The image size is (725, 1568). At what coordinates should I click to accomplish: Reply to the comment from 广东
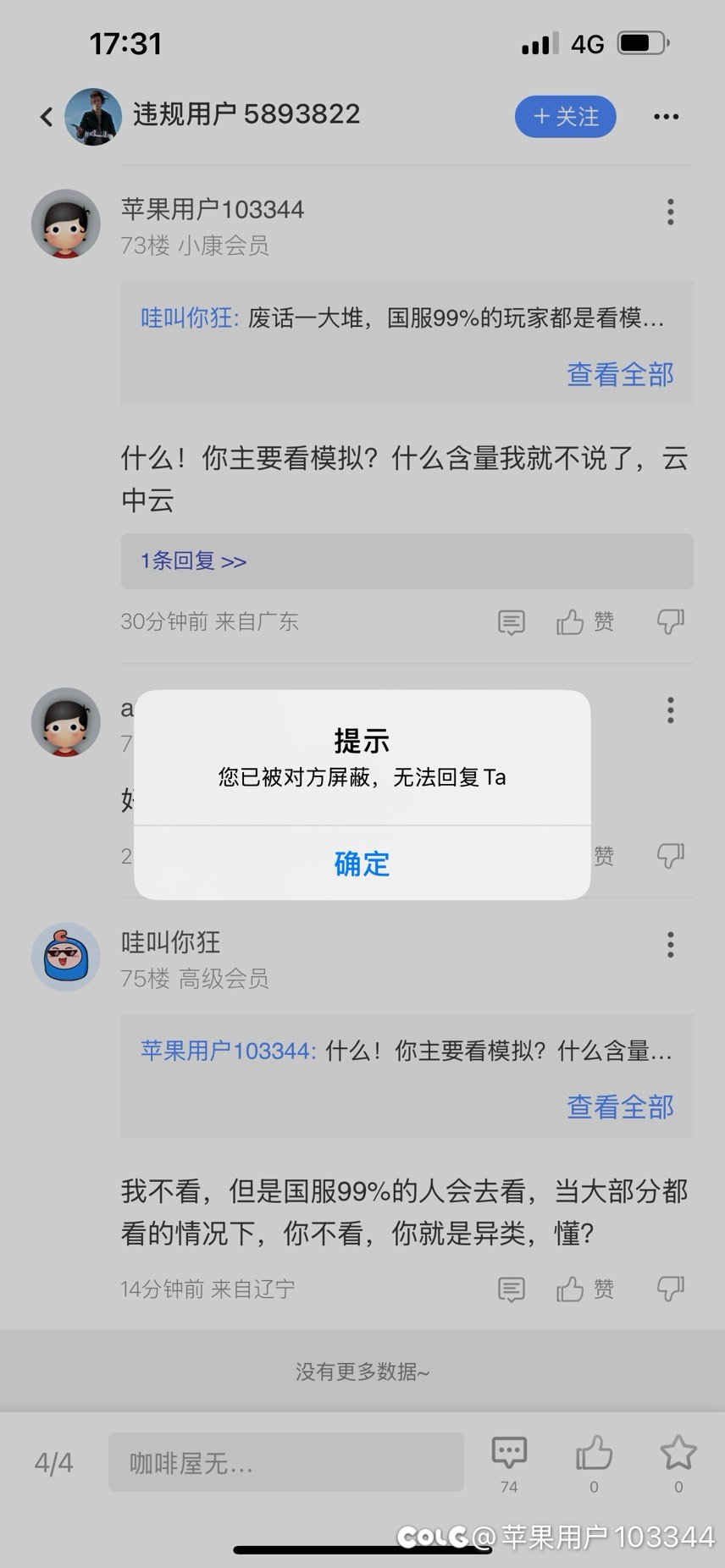tap(511, 622)
